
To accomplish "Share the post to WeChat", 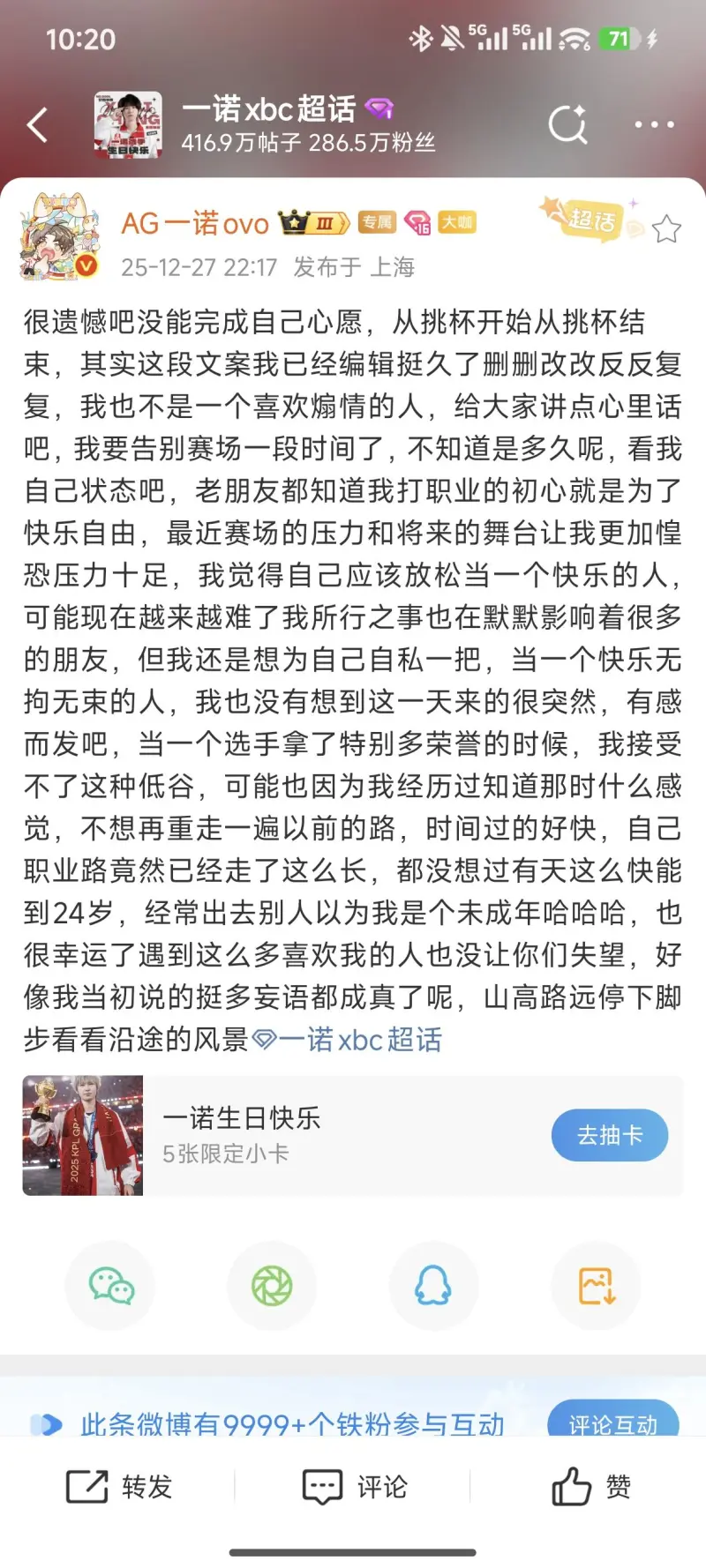I will [x=110, y=1286].
